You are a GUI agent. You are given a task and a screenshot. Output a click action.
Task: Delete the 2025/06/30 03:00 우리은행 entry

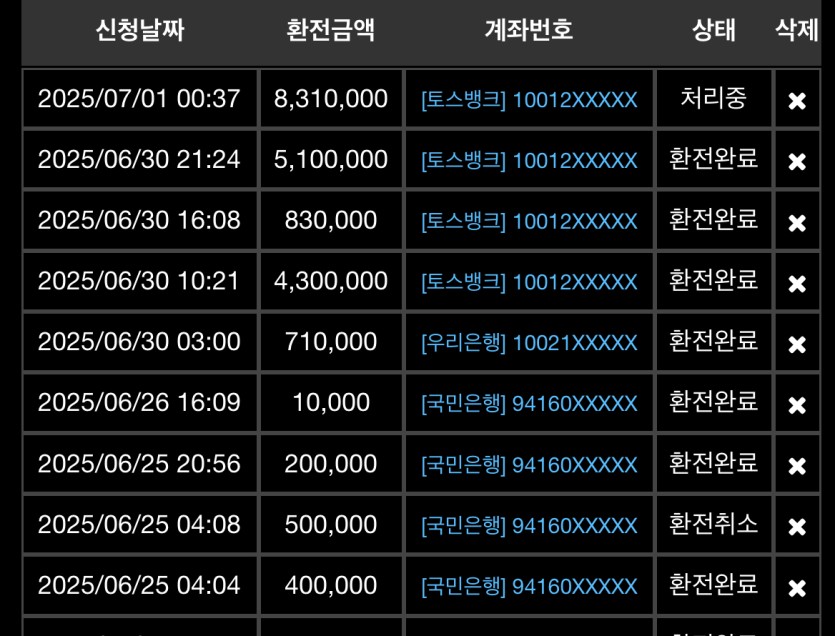click(797, 345)
